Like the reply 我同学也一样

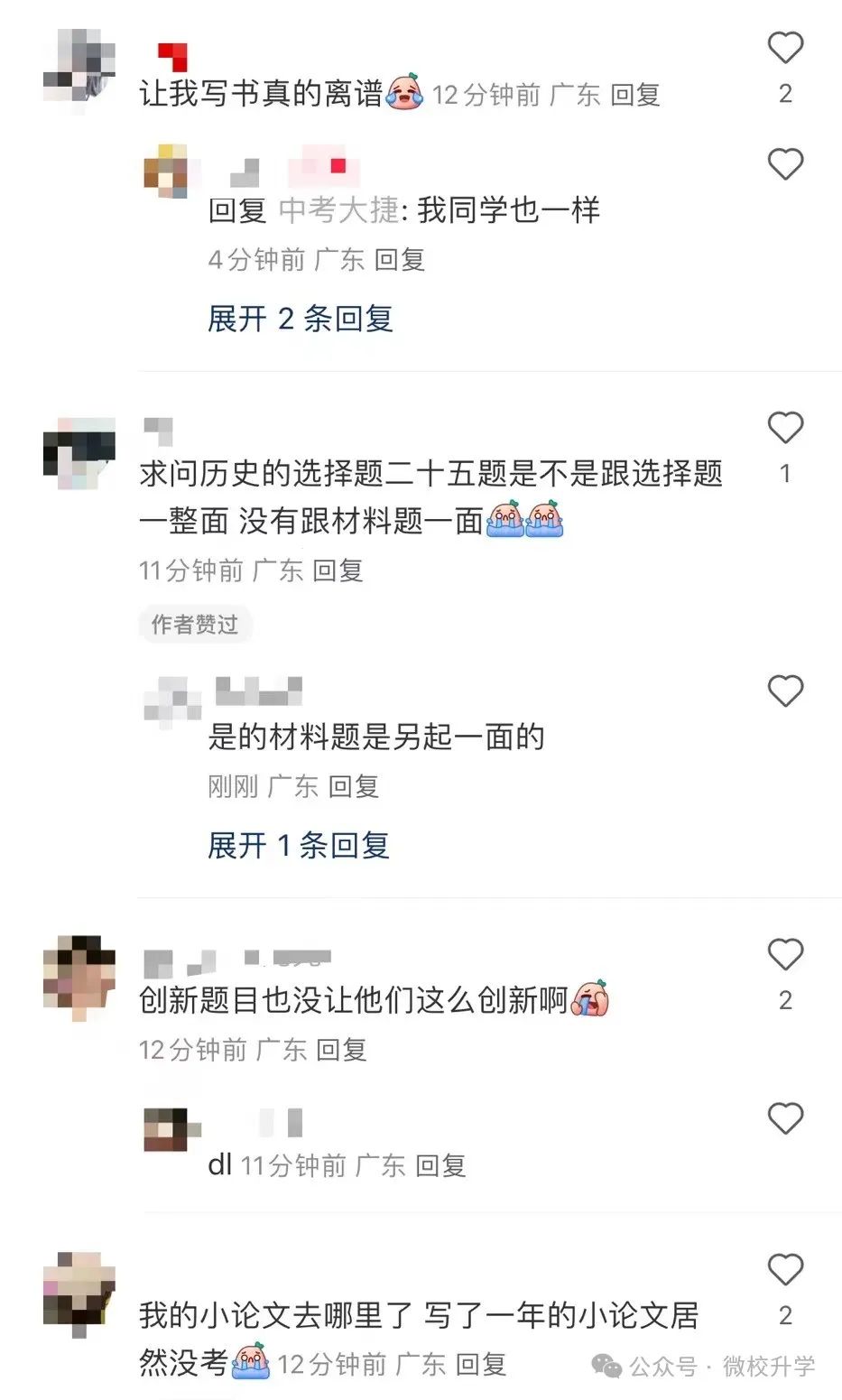[x=784, y=164]
